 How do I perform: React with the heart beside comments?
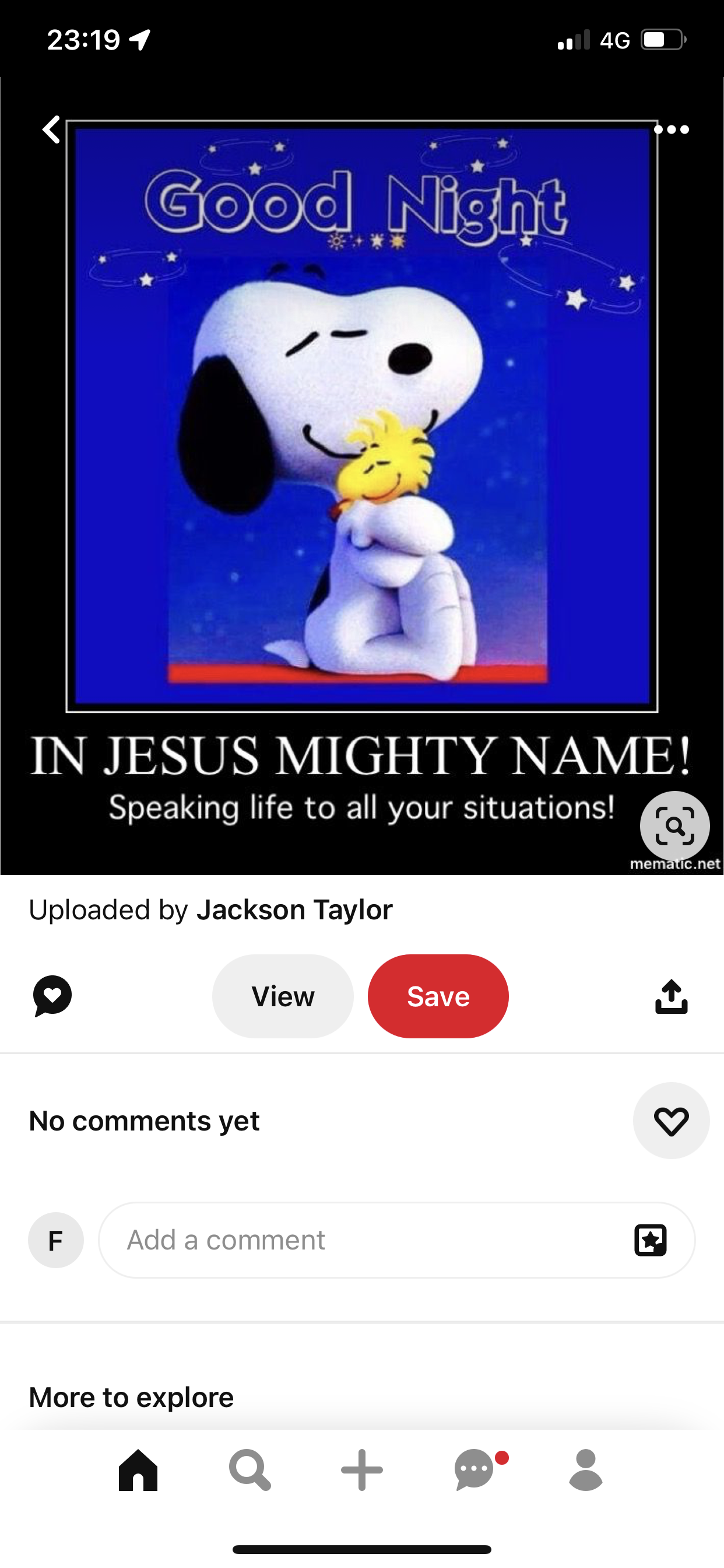(x=671, y=1121)
